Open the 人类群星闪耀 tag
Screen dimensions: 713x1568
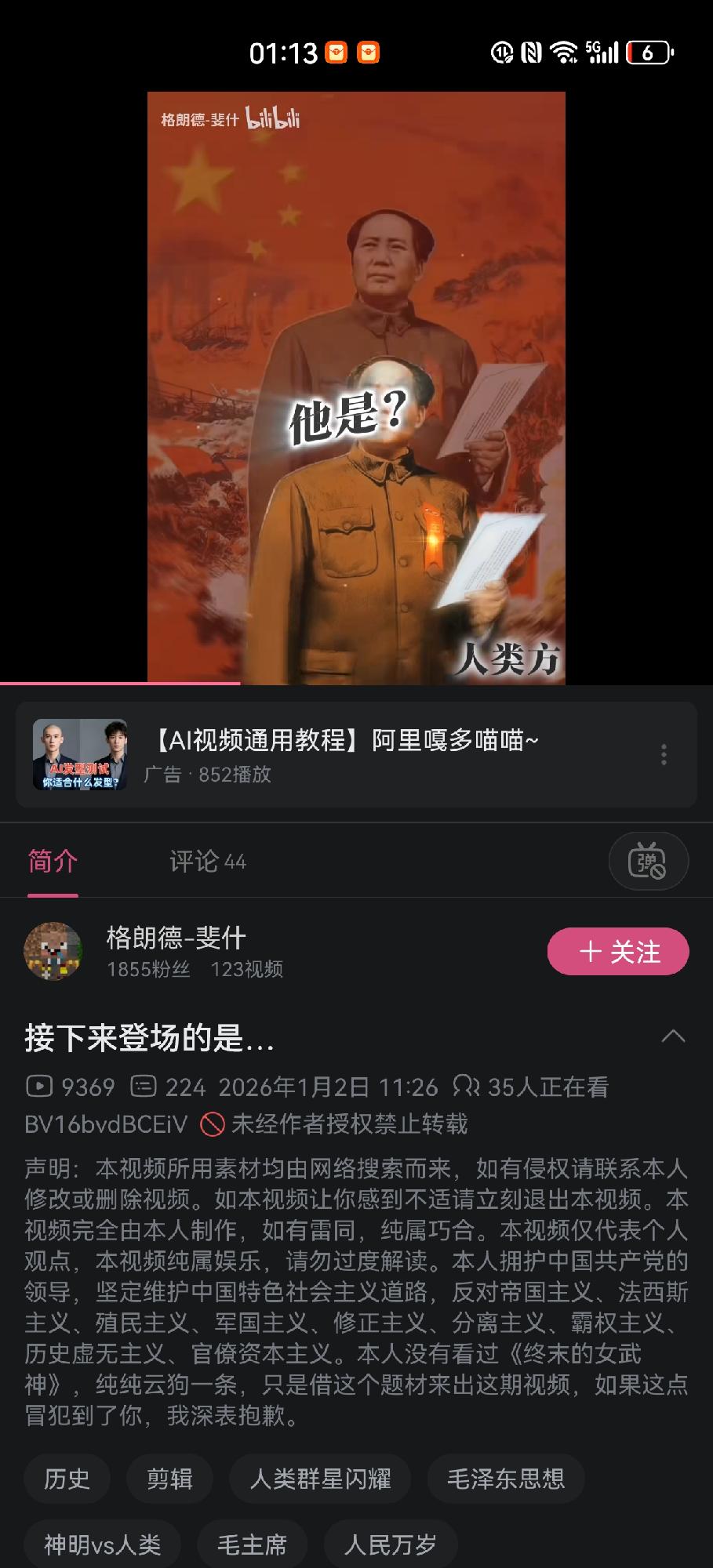pos(320,1479)
